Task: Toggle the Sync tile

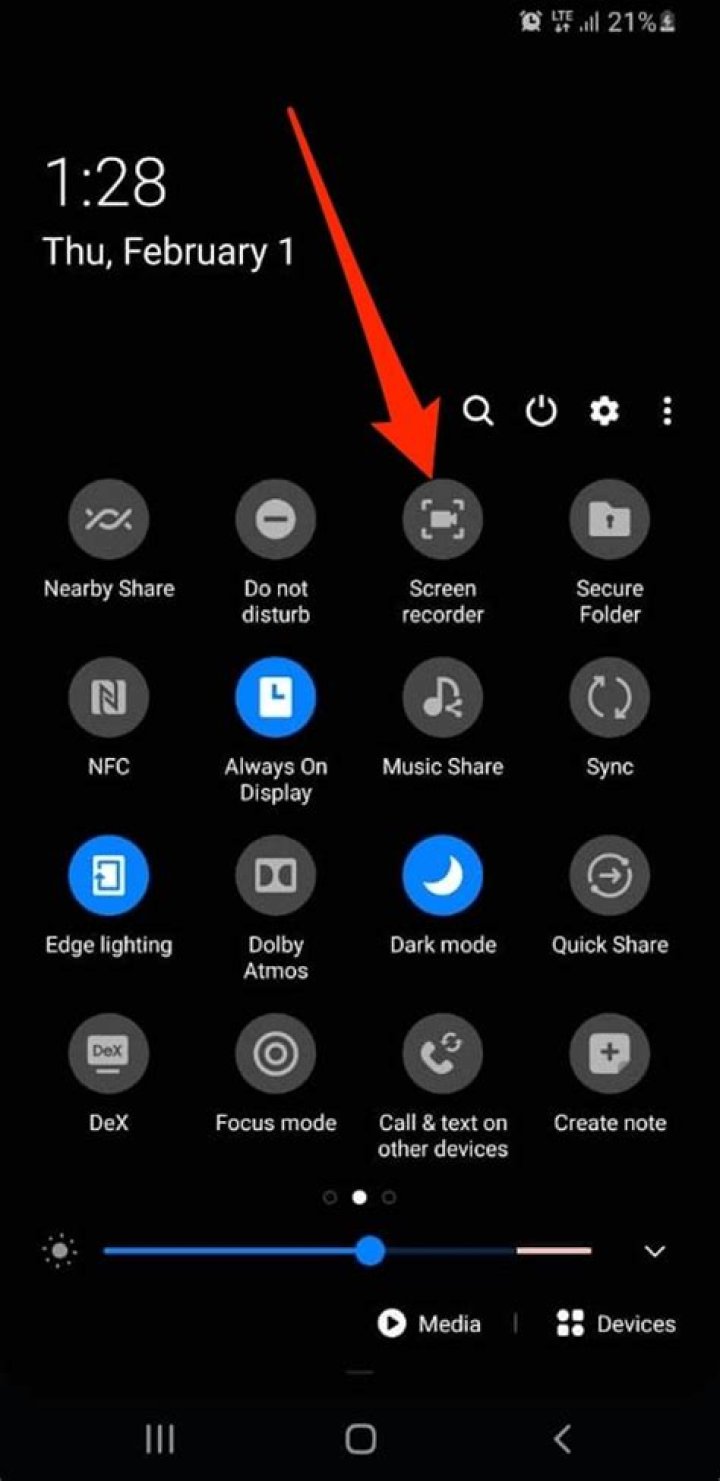Action: click(x=609, y=697)
